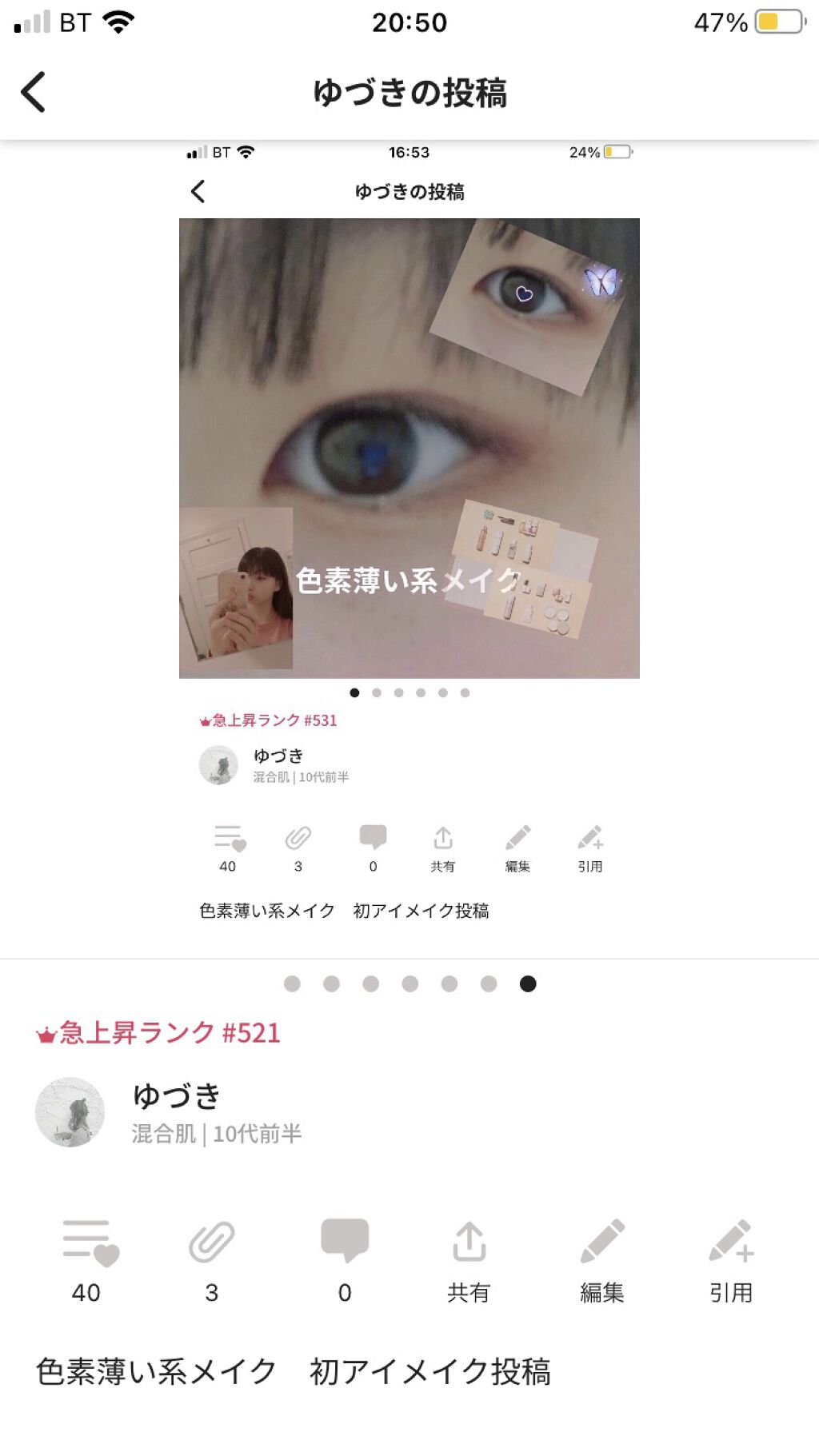Jump to the first image page dot

click(292, 983)
